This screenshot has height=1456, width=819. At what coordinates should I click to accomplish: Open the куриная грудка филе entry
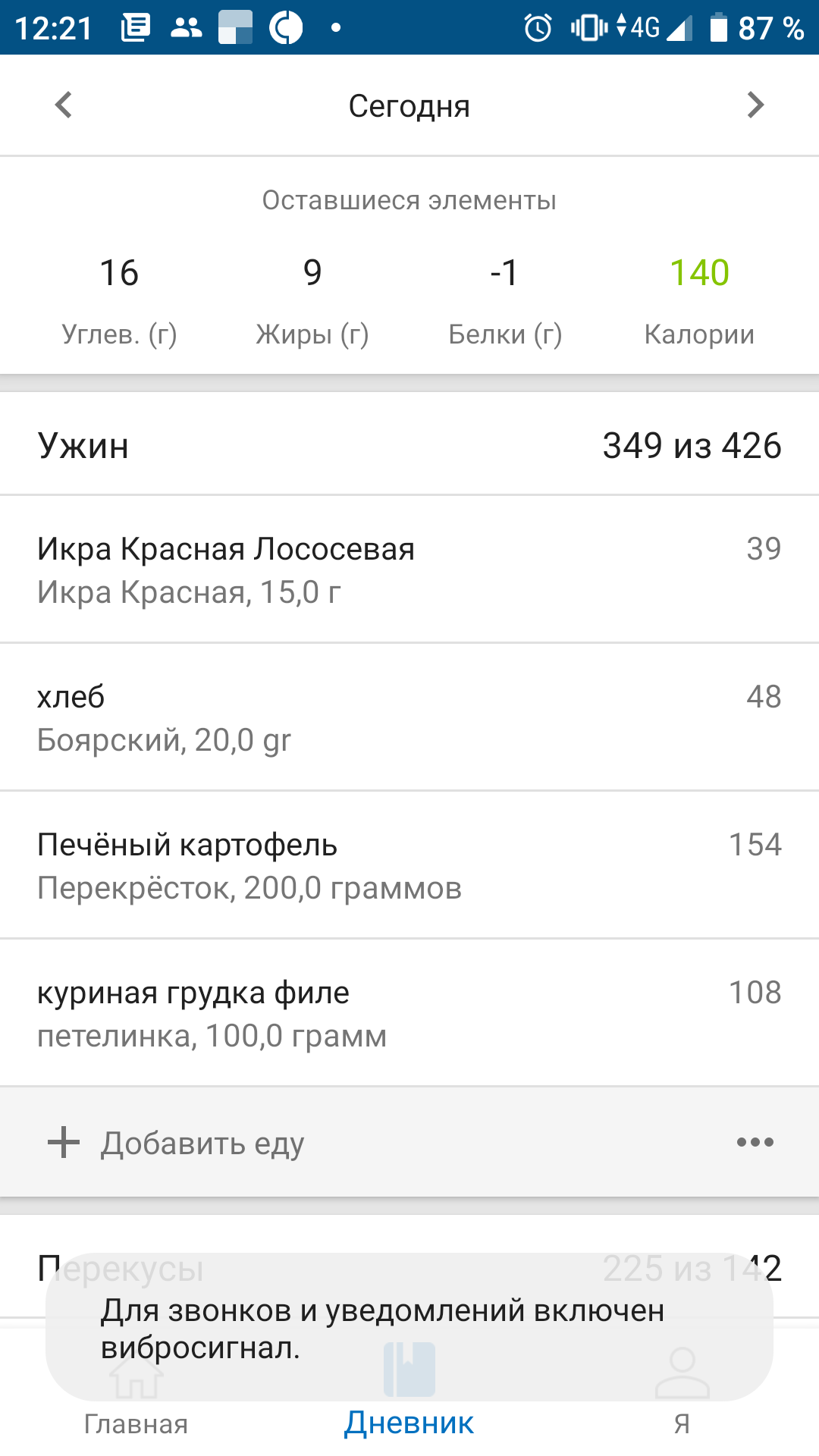[409, 1013]
